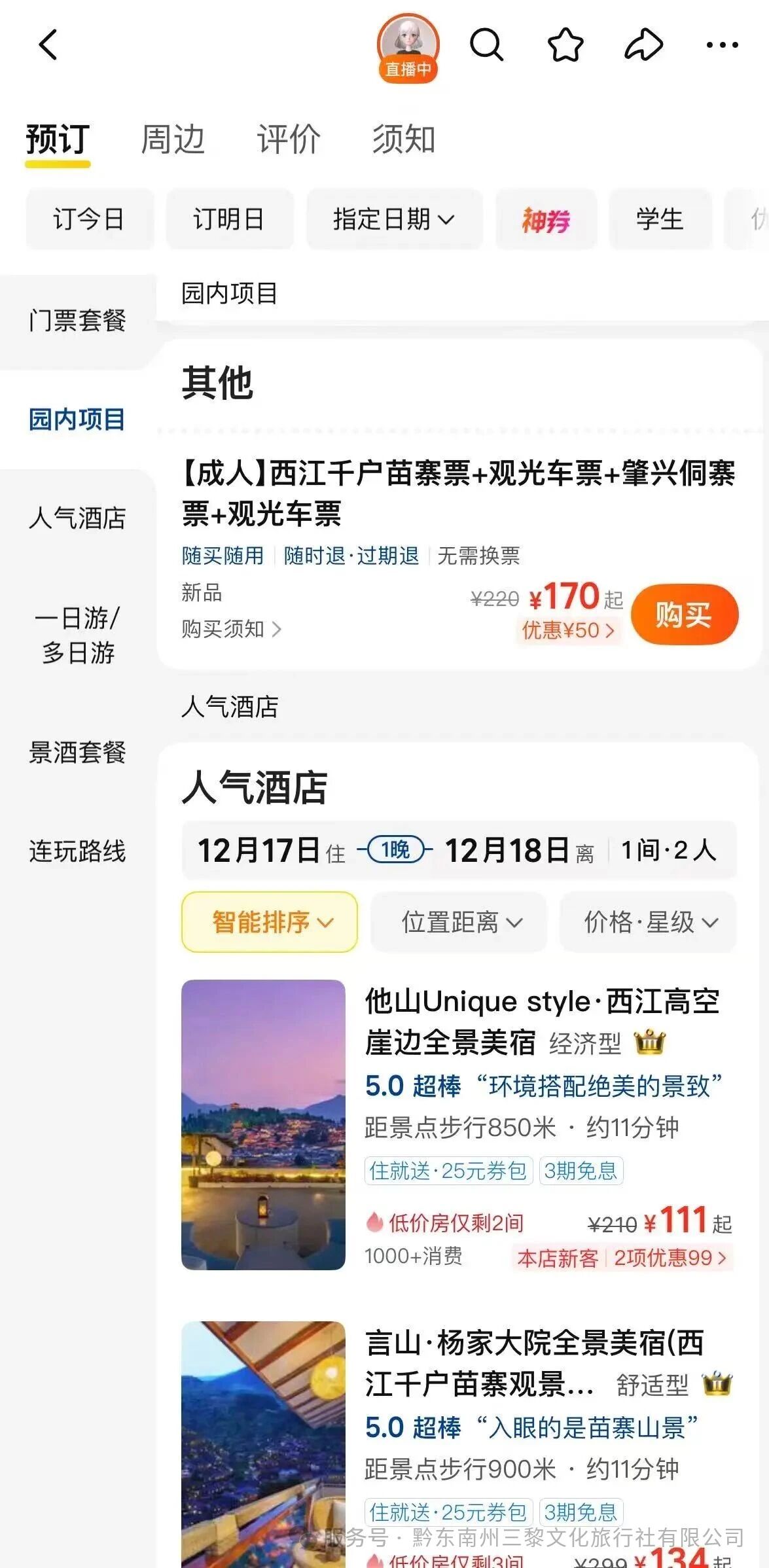The height and width of the screenshot is (1568, 769).
Task: Expand the 智能排序 sort dropdown
Action: [x=270, y=922]
